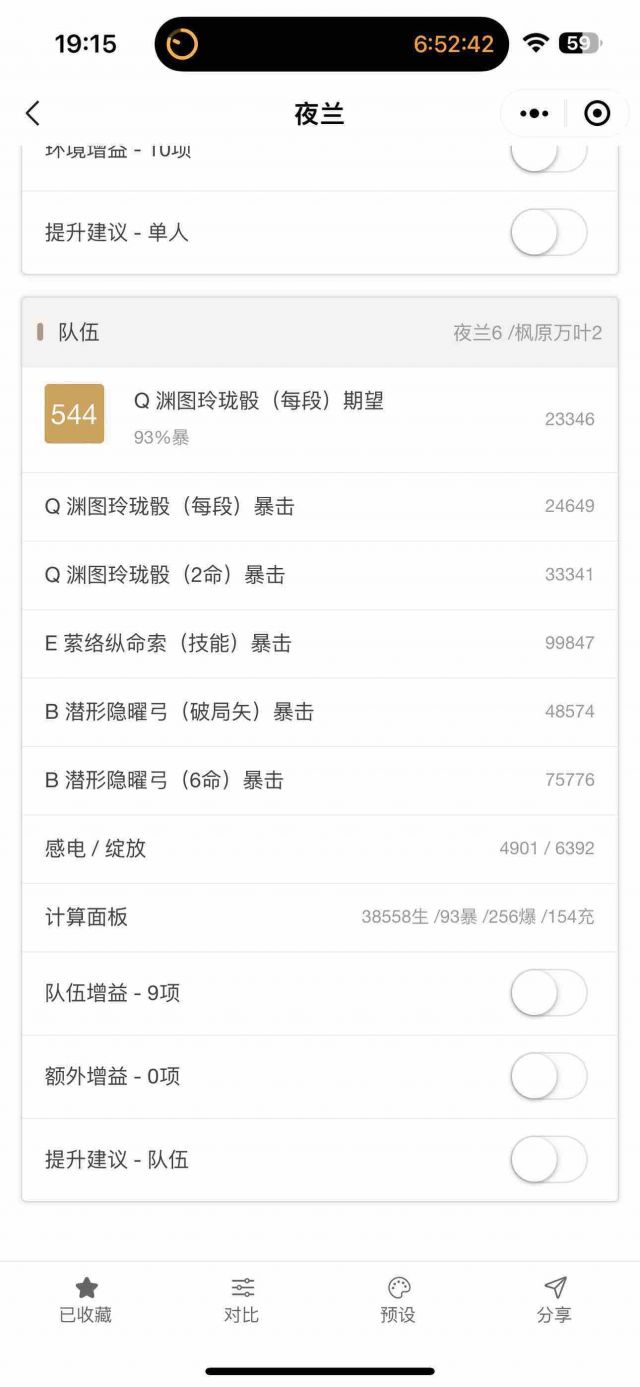Close the mini program with the circle icon
Image resolution: width=640 pixels, height=1387 pixels.
coord(597,113)
